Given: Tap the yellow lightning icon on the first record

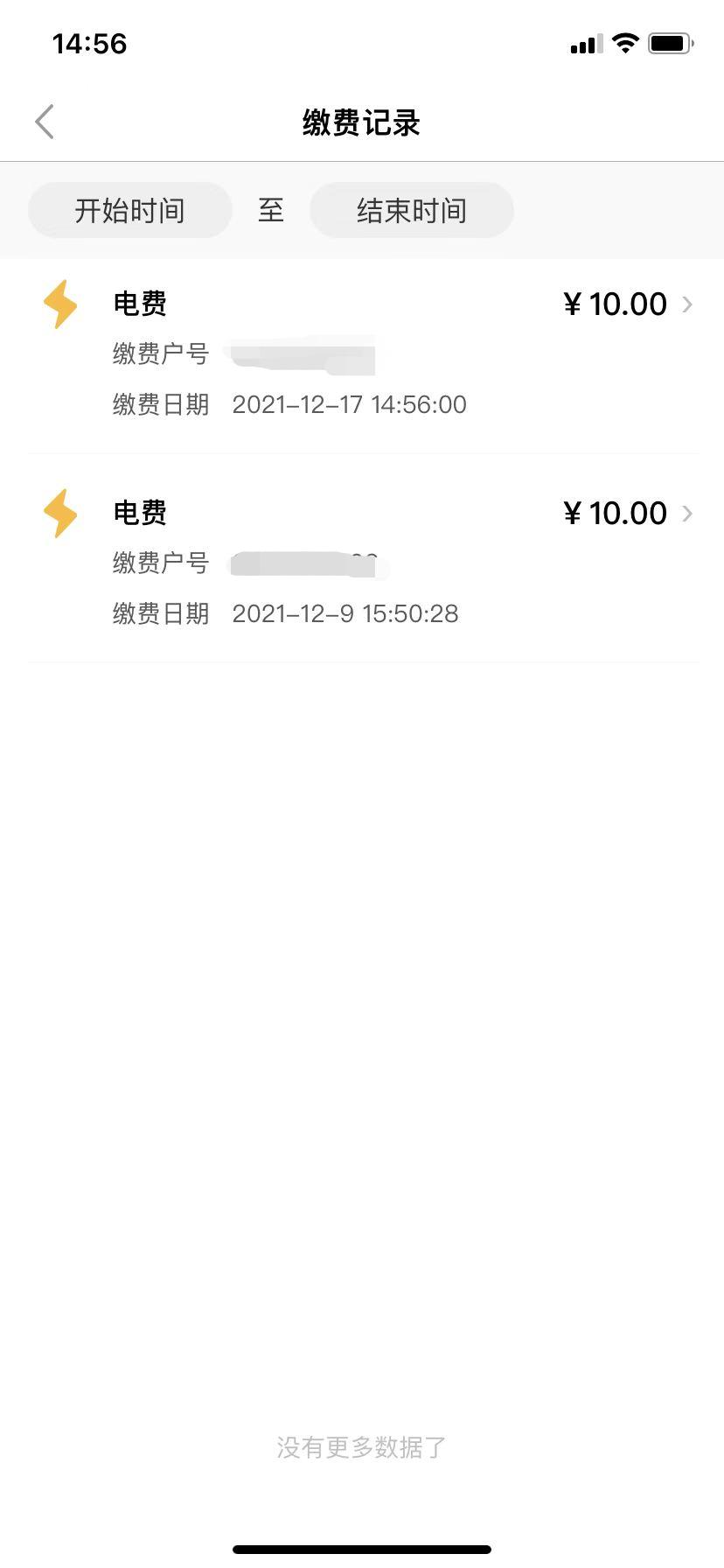Looking at the screenshot, I should pyautogui.click(x=59, y=305).
